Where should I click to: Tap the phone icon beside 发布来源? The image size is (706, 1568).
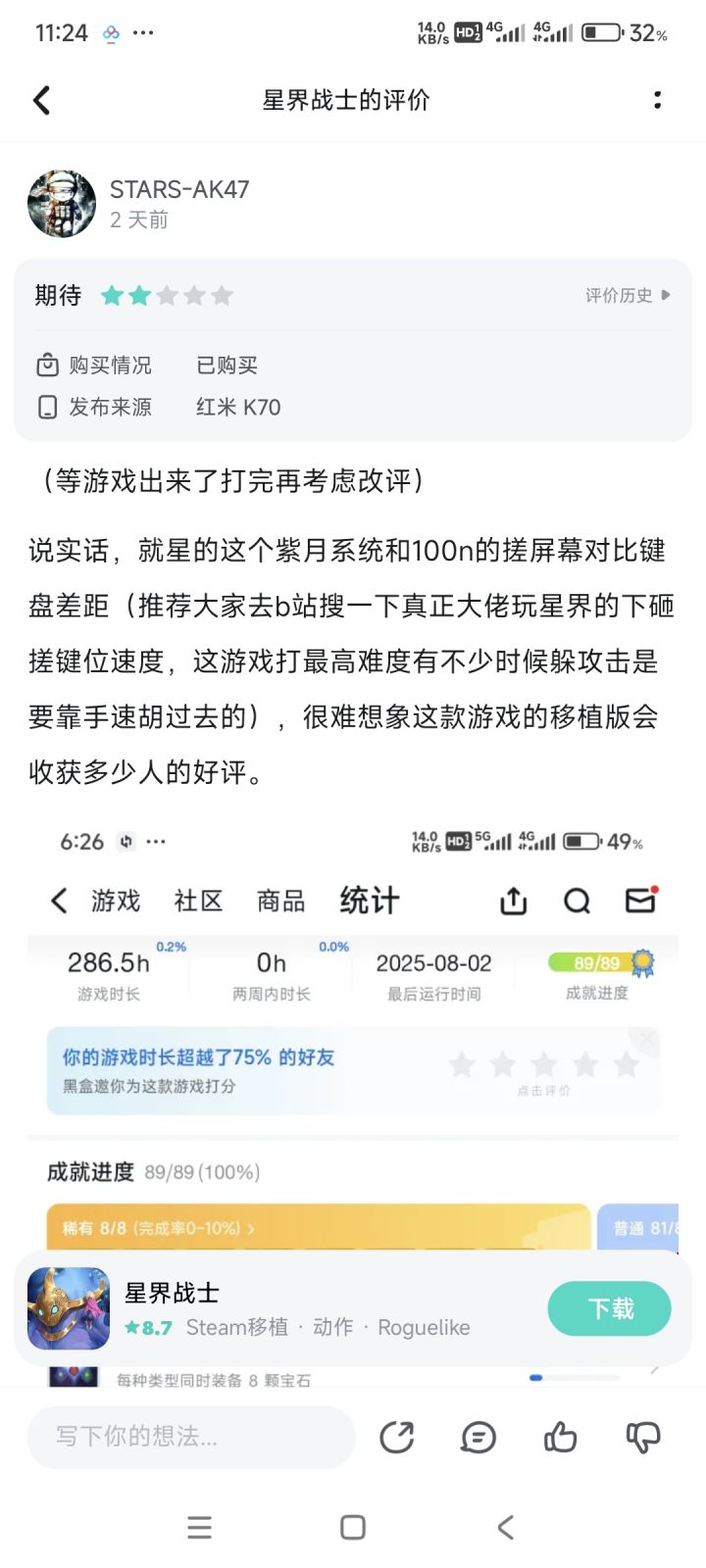coord(46,407)
